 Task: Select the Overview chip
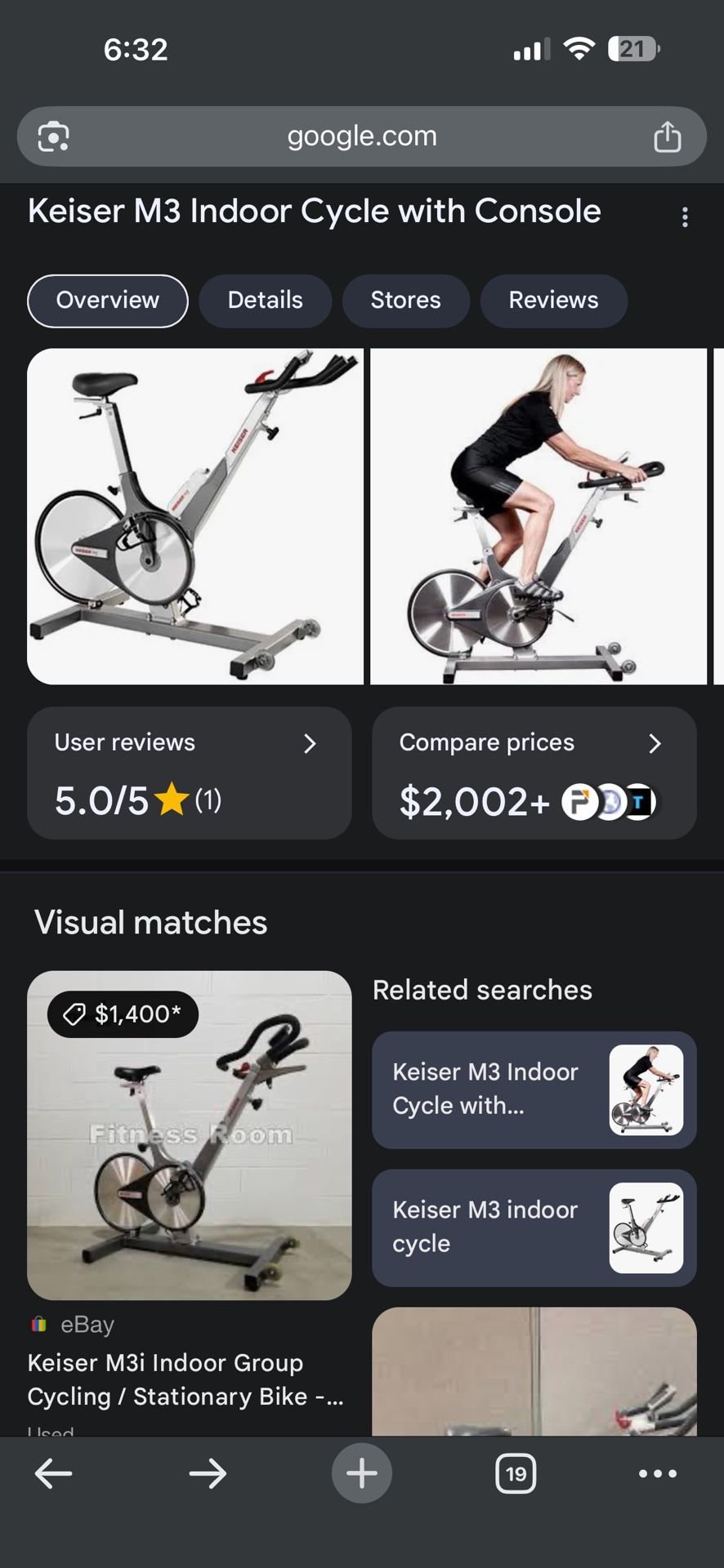click(x=108, y=301)
